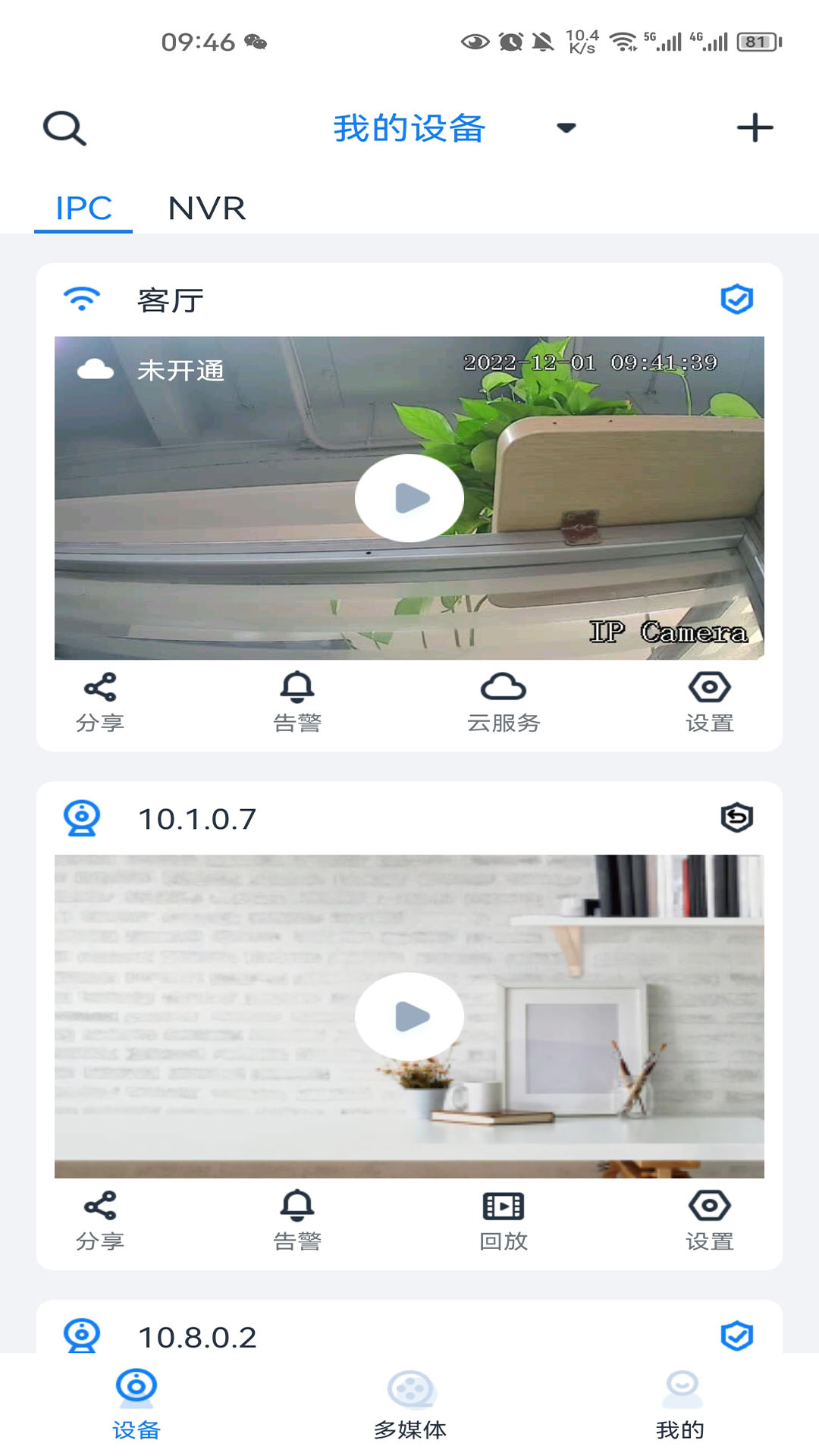
Task: Share the 客厅 camera via 分享
Action: [99, 700]
